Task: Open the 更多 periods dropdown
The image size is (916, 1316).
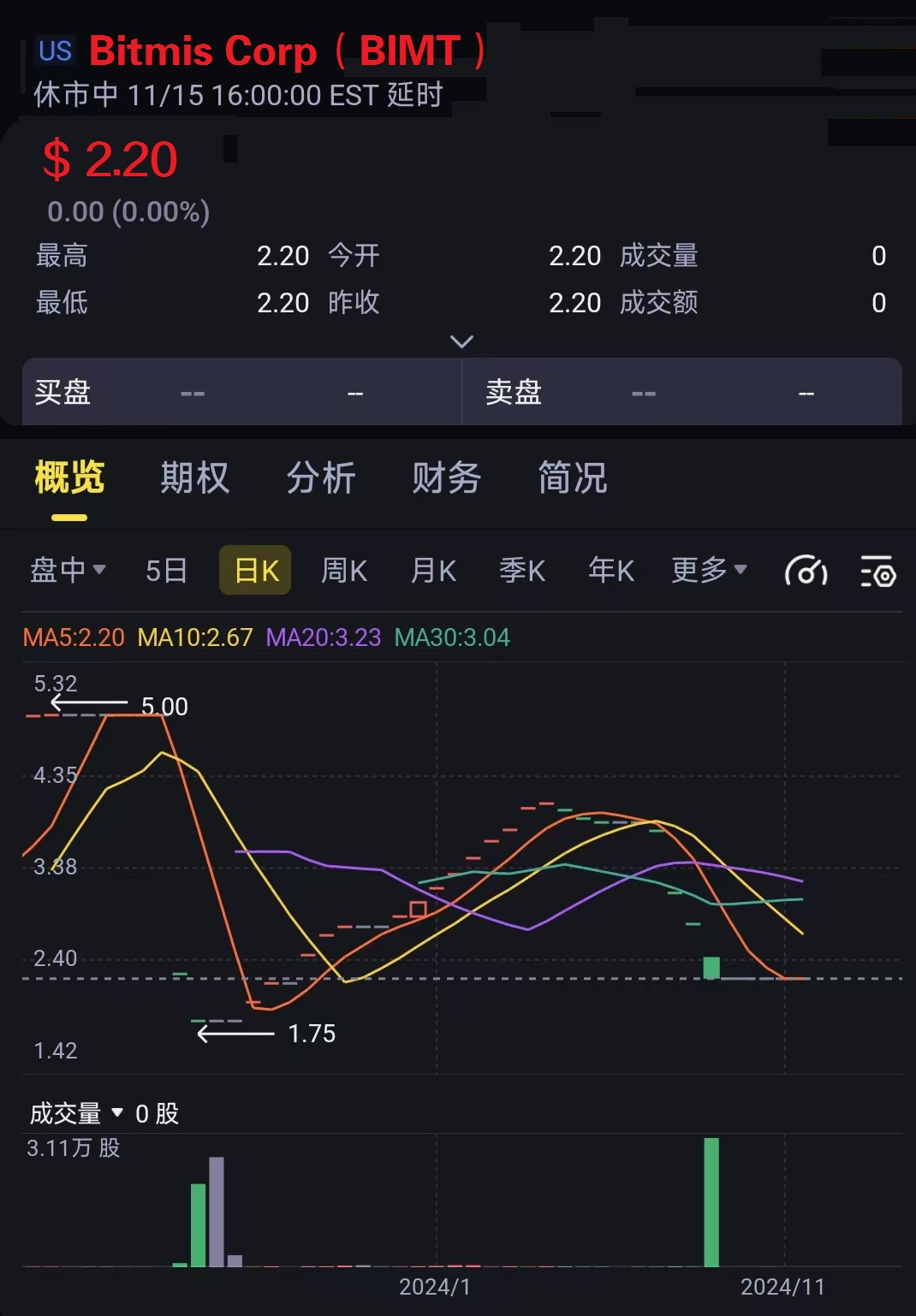Action: pyautogui.click(x=709, y=570)
